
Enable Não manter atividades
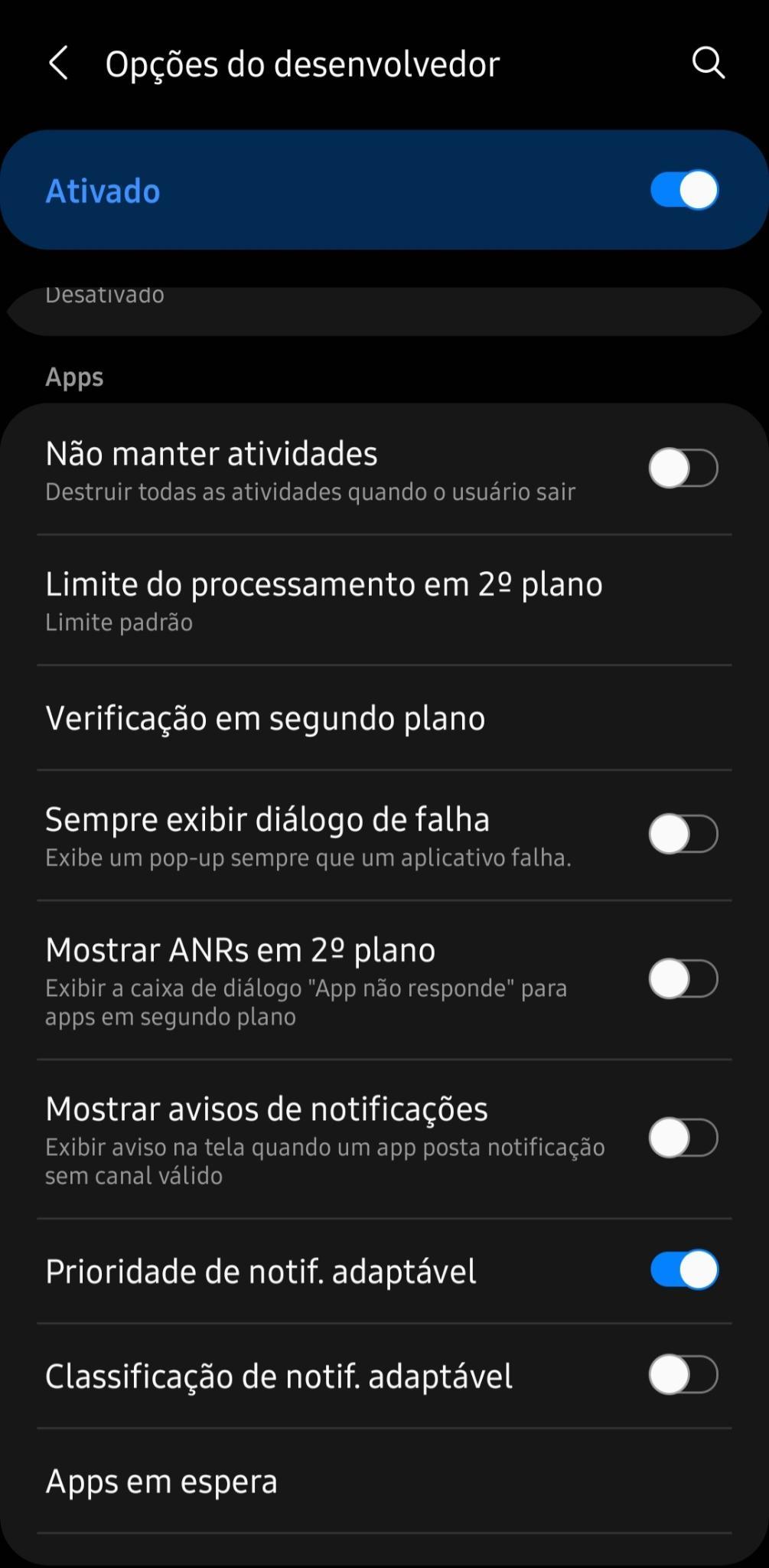[x=683, y=468]
